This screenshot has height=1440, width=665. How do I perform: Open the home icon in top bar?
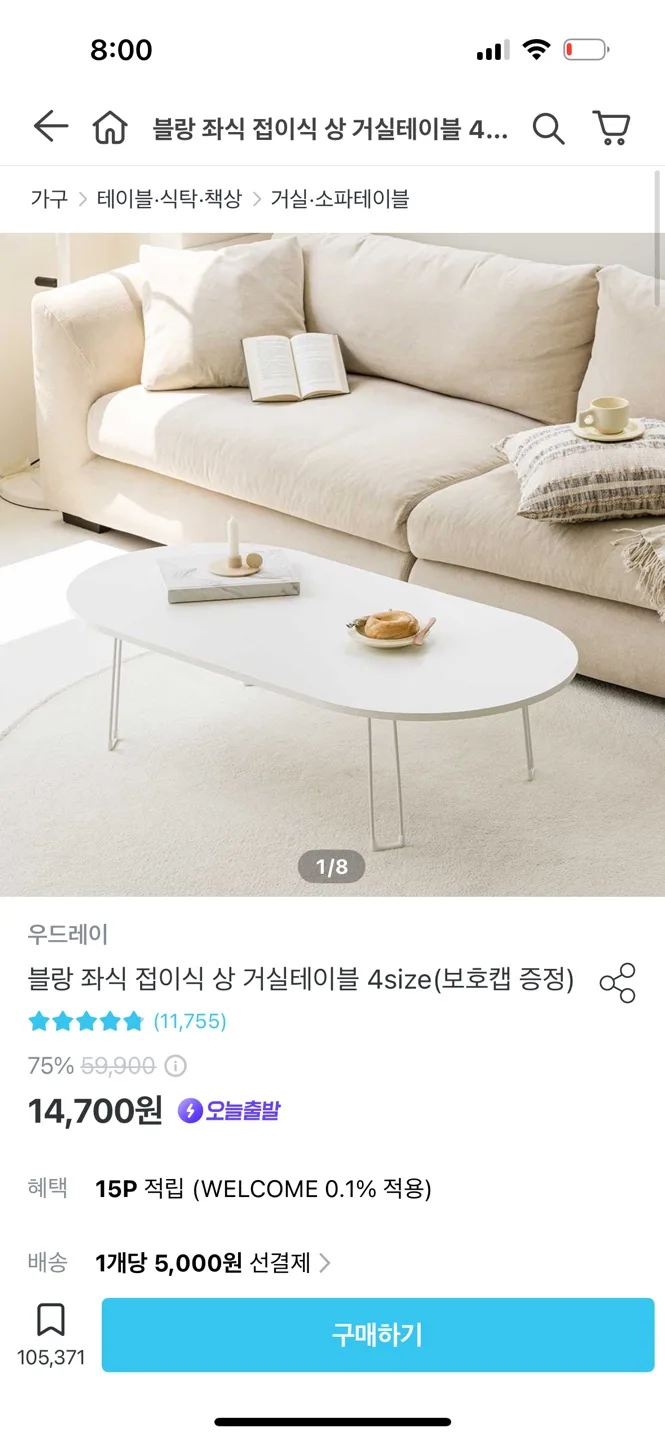[x=110, y=128]
